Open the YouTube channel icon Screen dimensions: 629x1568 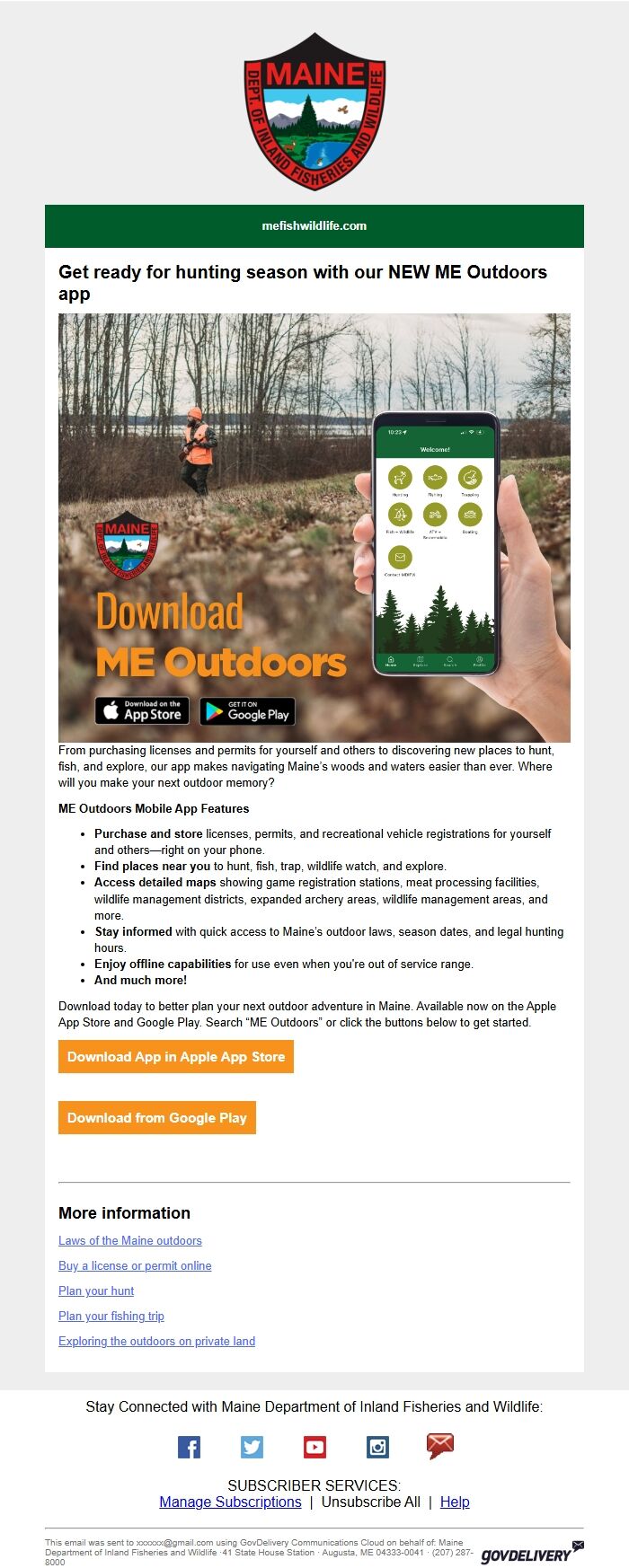click(x=314, y=1447)
